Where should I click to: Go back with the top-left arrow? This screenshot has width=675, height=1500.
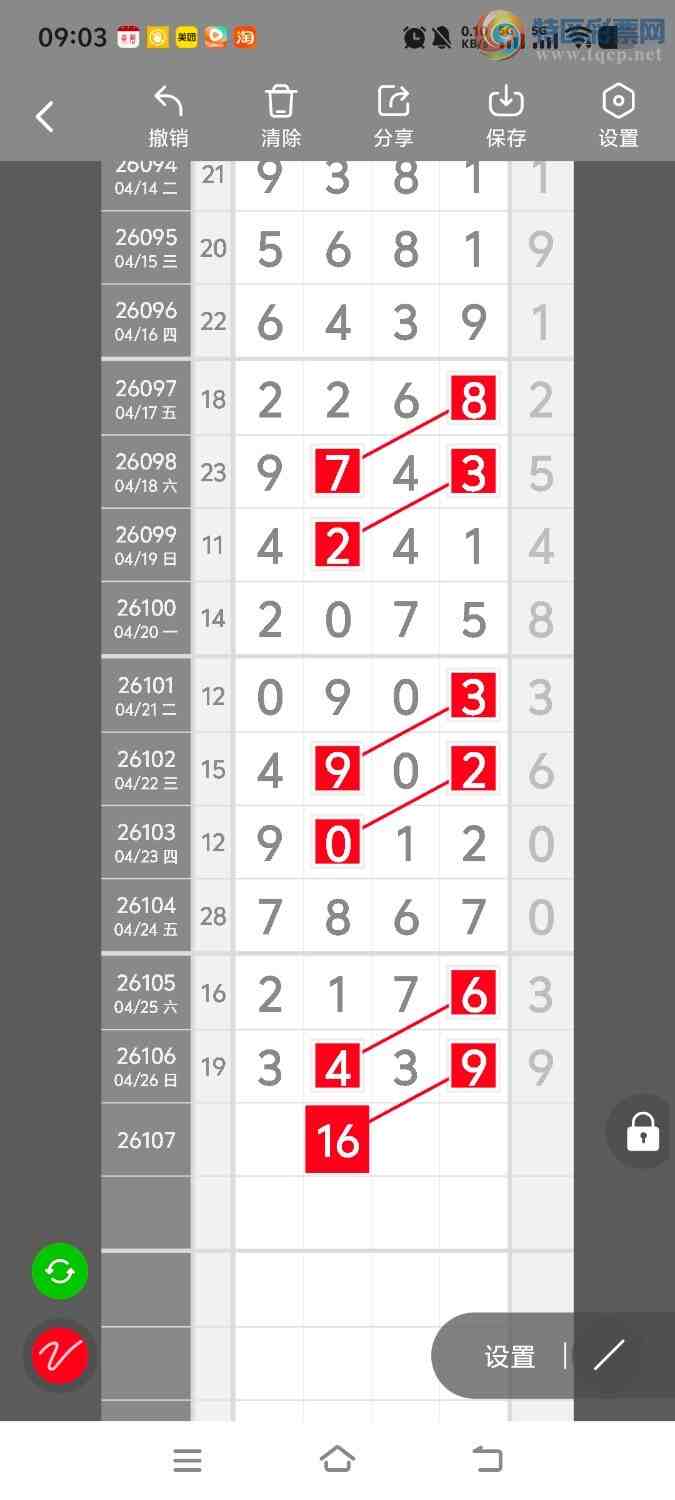click(x=44, y=117)
